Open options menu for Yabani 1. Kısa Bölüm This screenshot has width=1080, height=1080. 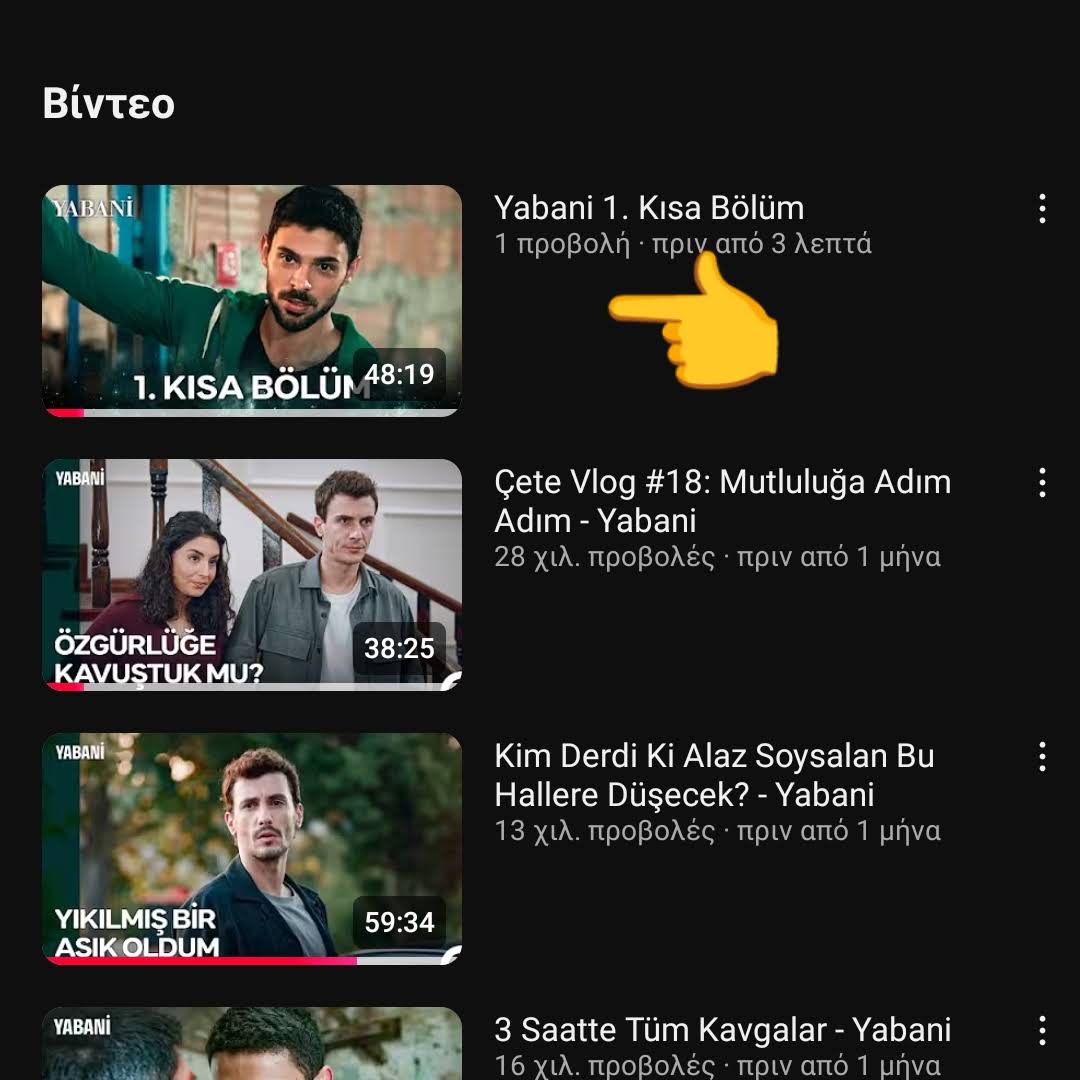pyautogui.click(x=1042, y=208)
